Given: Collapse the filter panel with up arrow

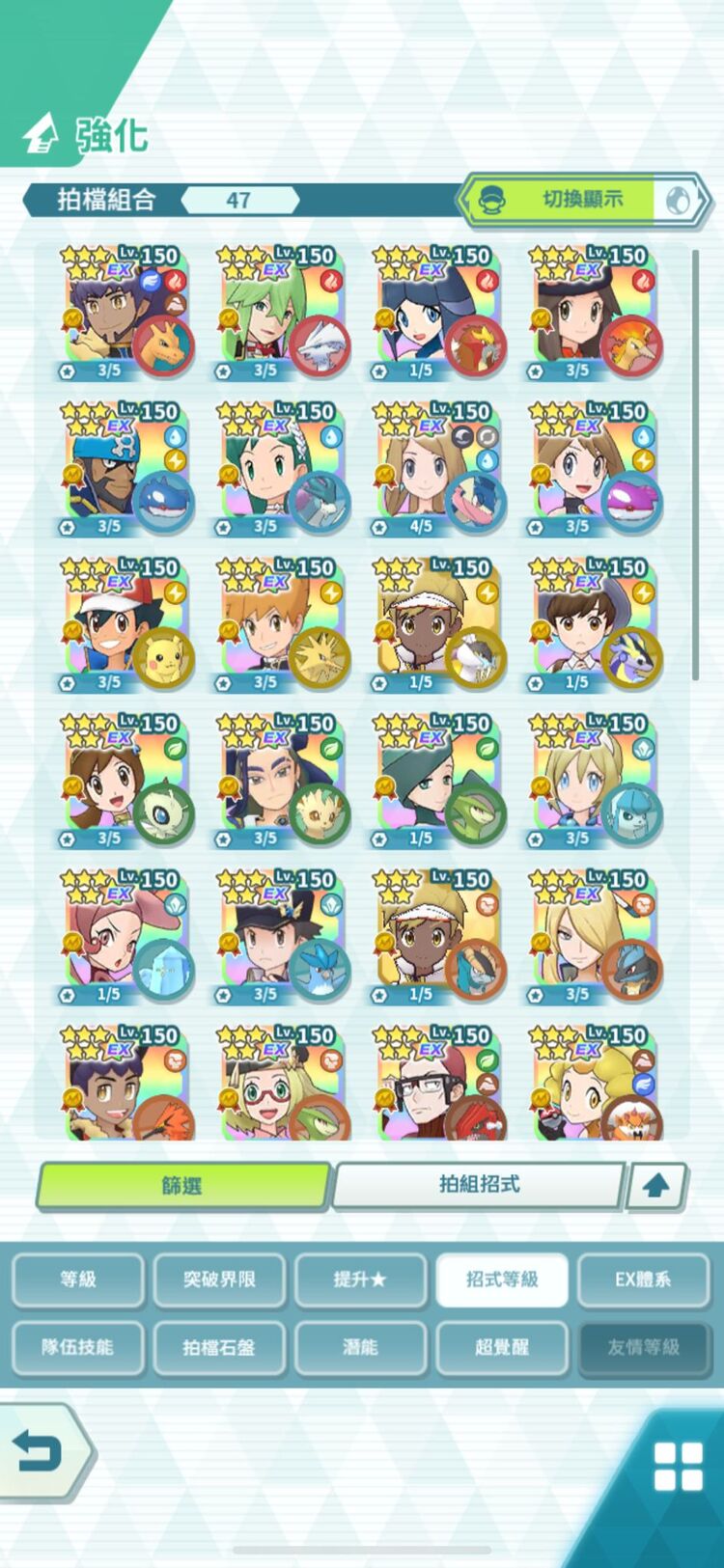Looking at the screenshot, I should pos(656,1186).
